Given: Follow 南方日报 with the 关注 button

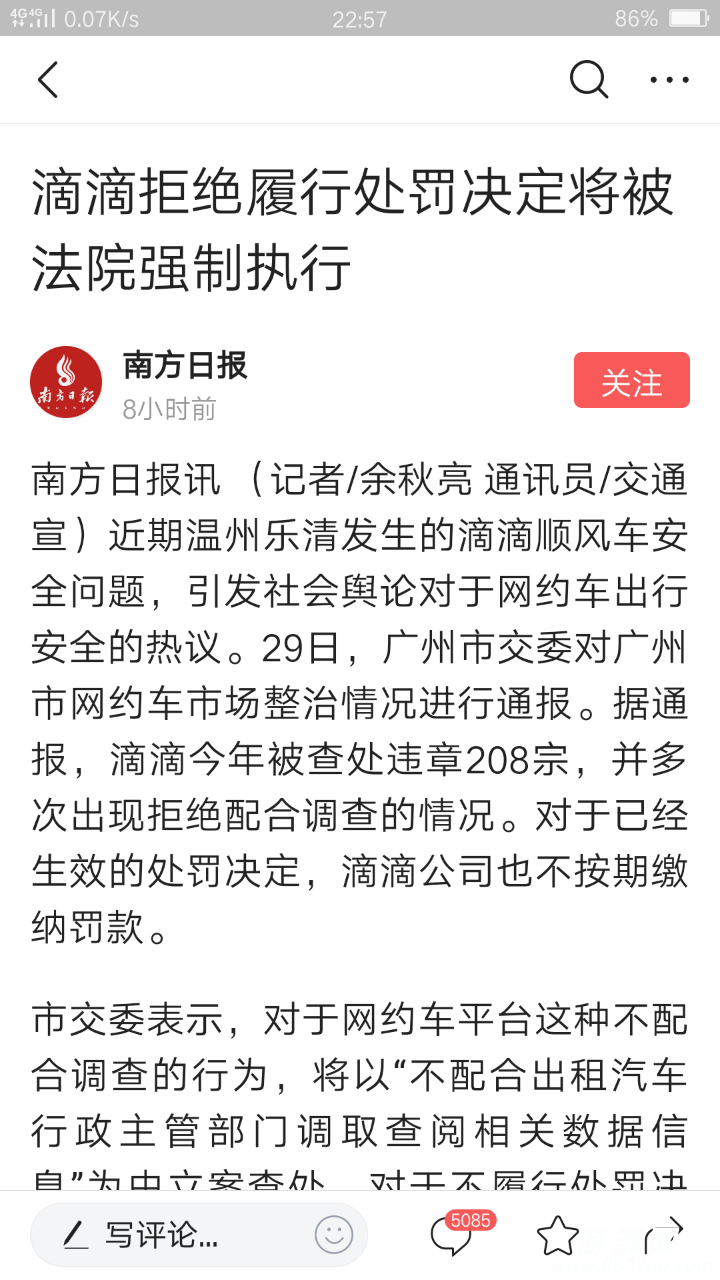Looking at the screenshot, I should (x=631, y=381).
